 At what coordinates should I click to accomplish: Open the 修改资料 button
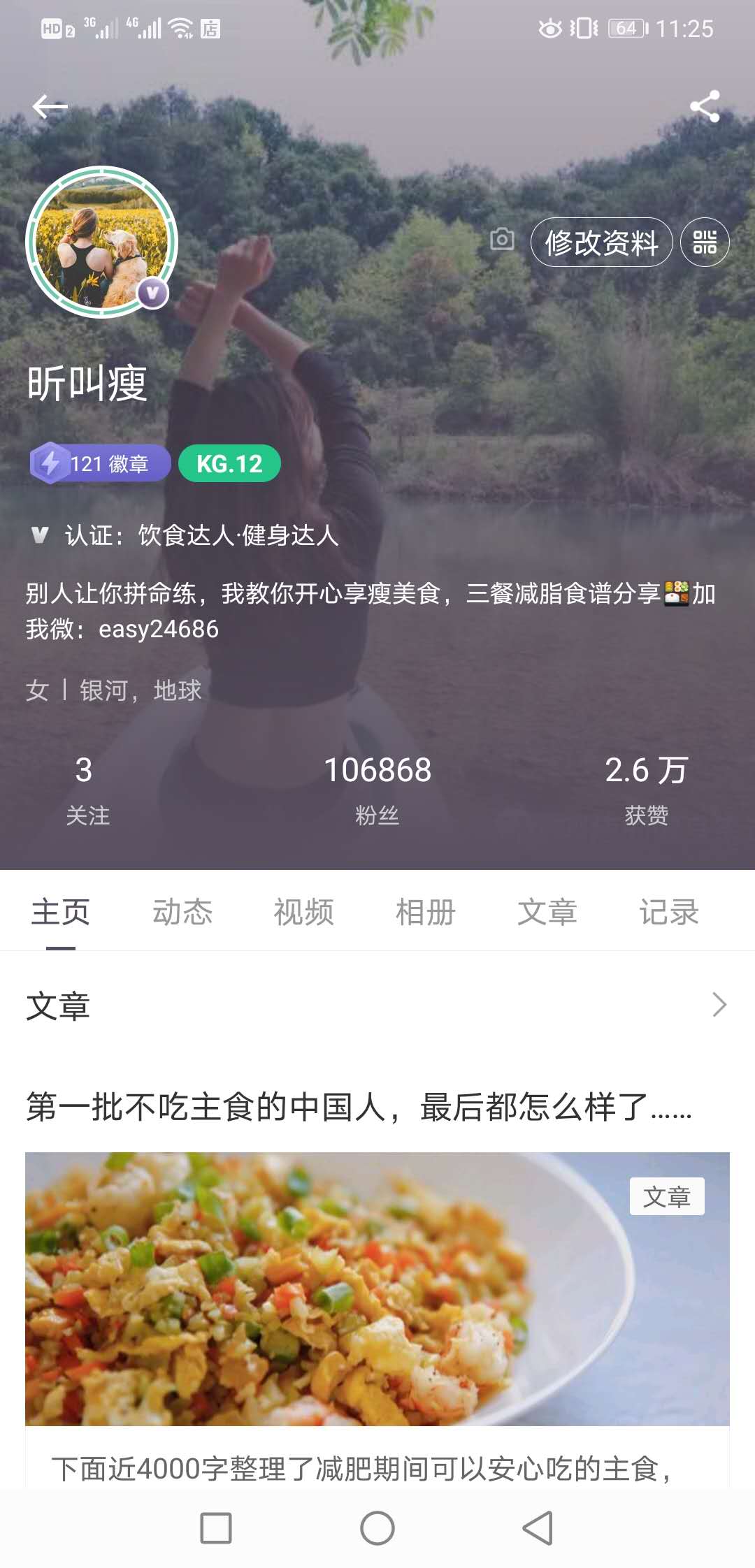601,242
